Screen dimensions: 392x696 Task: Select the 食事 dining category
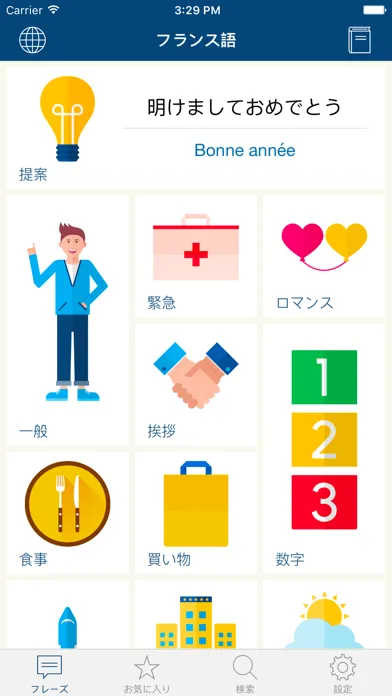[x=67, y=513]
